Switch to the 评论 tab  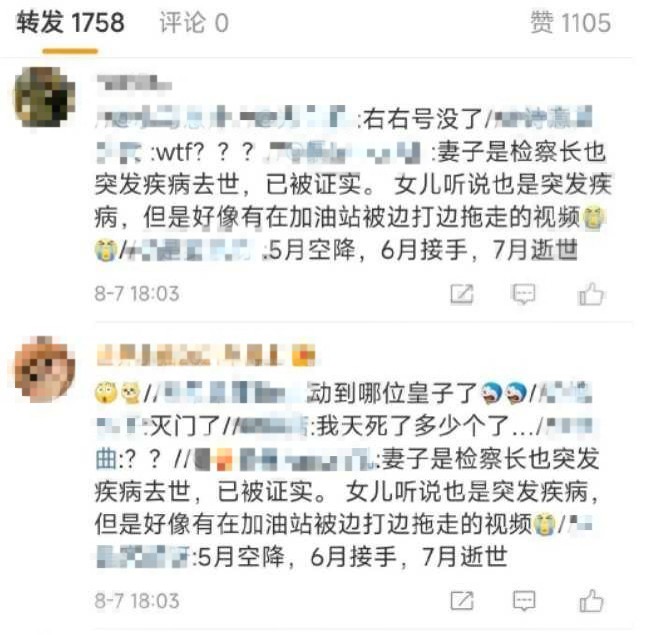[194, 23]
